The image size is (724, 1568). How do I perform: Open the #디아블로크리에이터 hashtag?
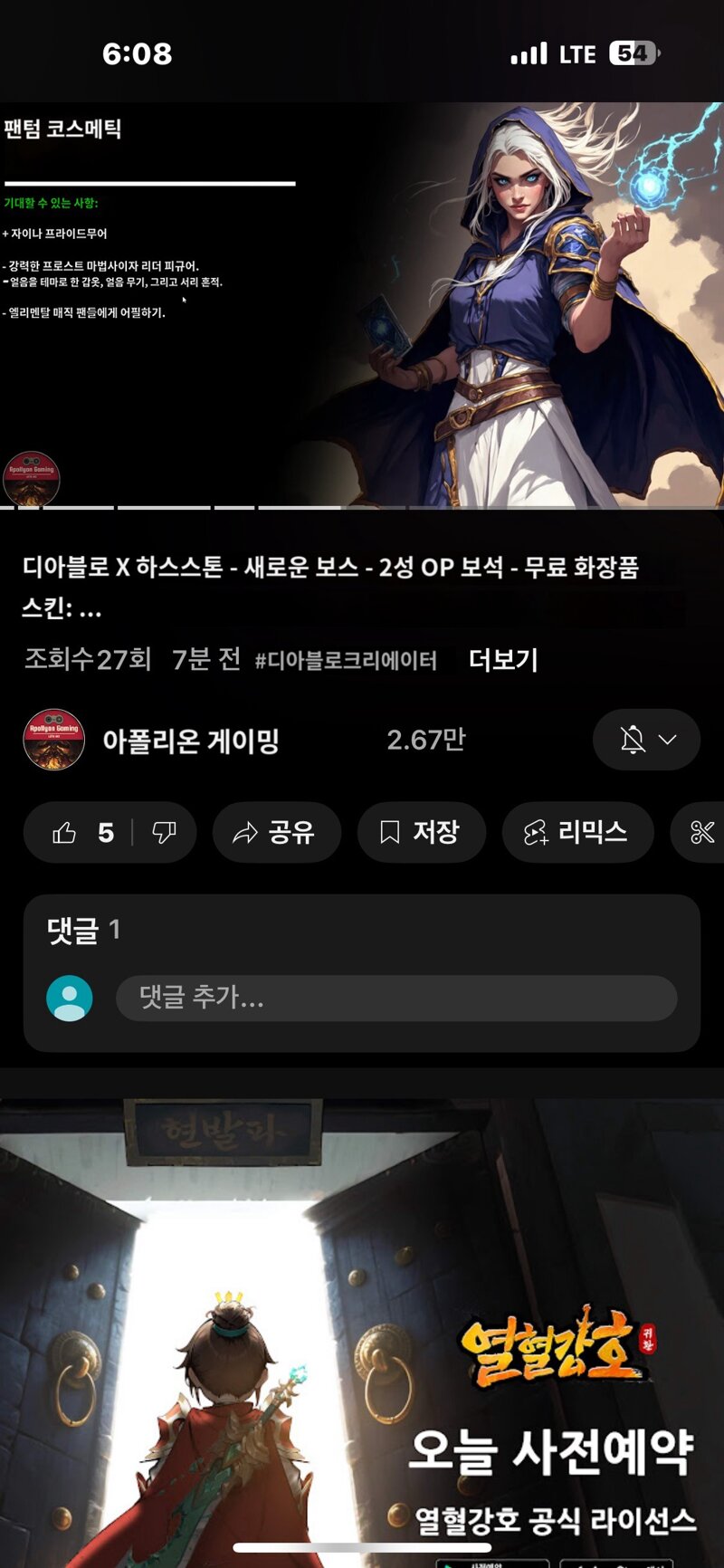pyautogui.click(x=346, y=661)
